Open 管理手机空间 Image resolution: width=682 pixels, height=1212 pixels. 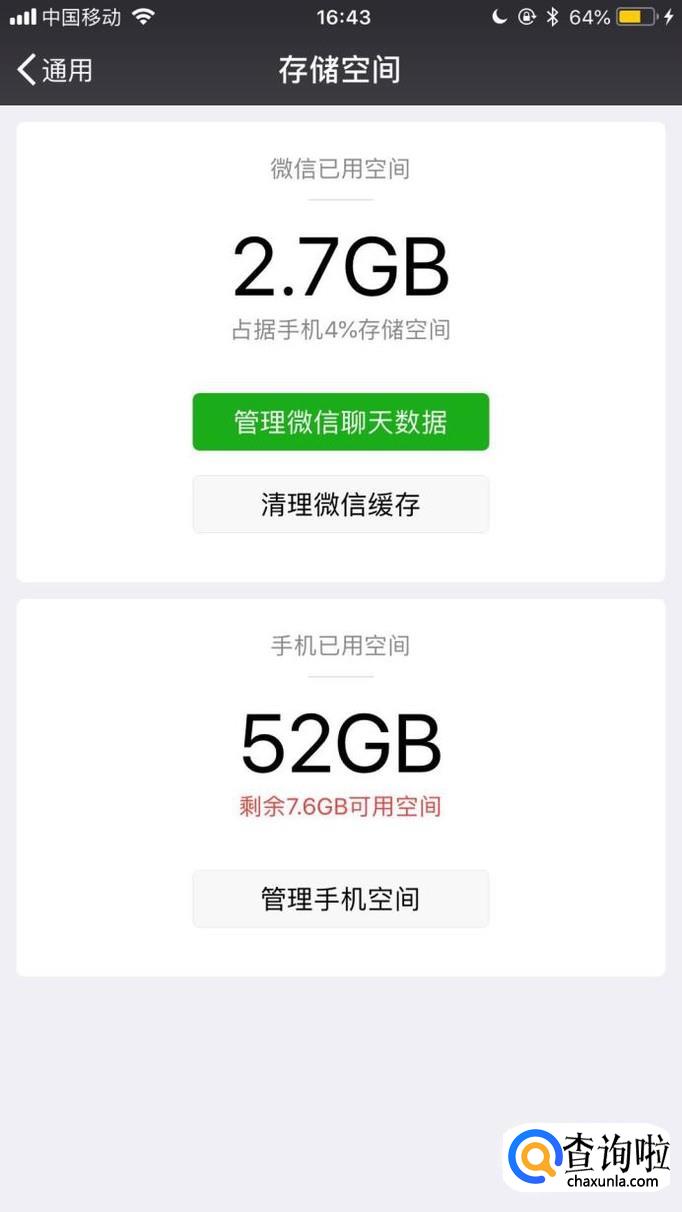click(x=340, y=898)
